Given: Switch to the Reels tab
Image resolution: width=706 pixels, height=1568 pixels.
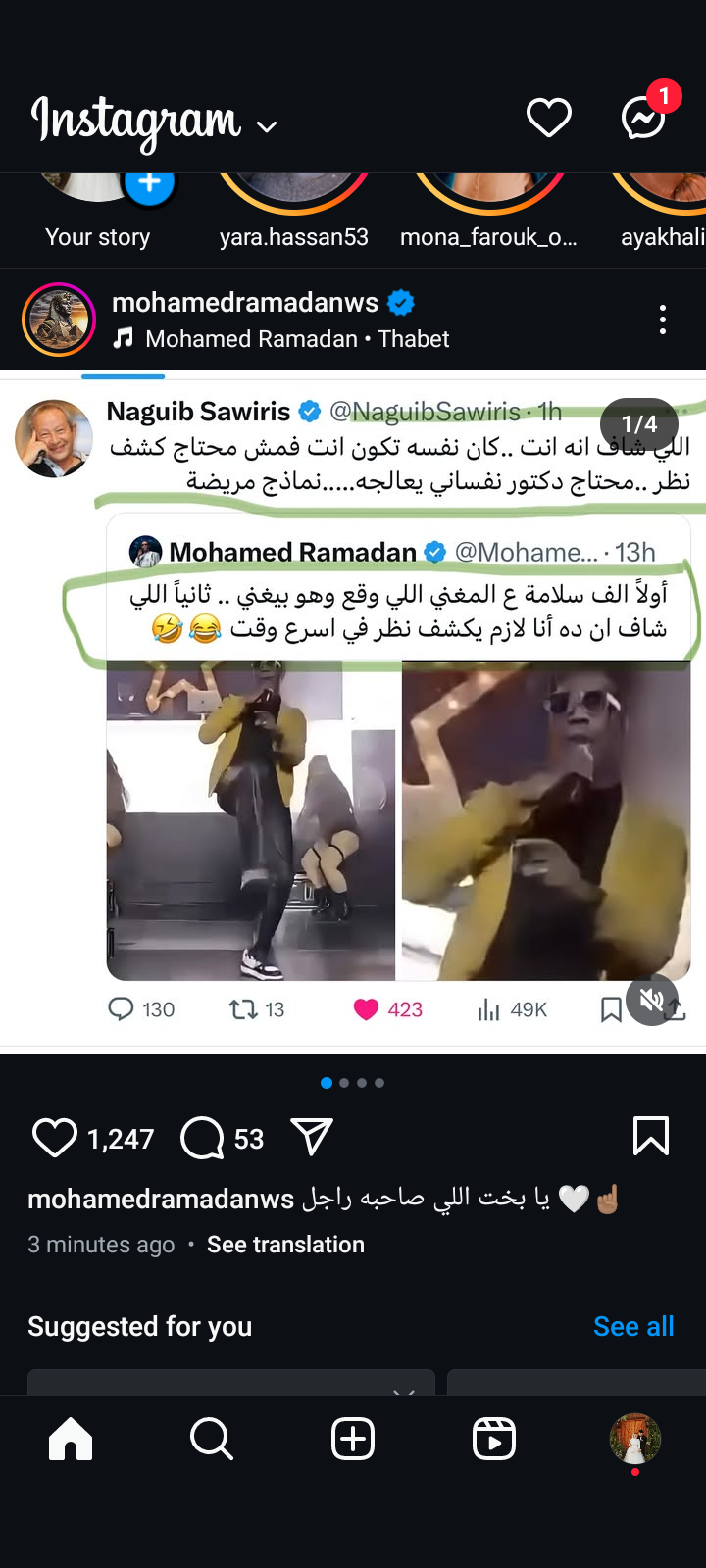Looking at the screenshot, I should click(x=494, y=1440).
